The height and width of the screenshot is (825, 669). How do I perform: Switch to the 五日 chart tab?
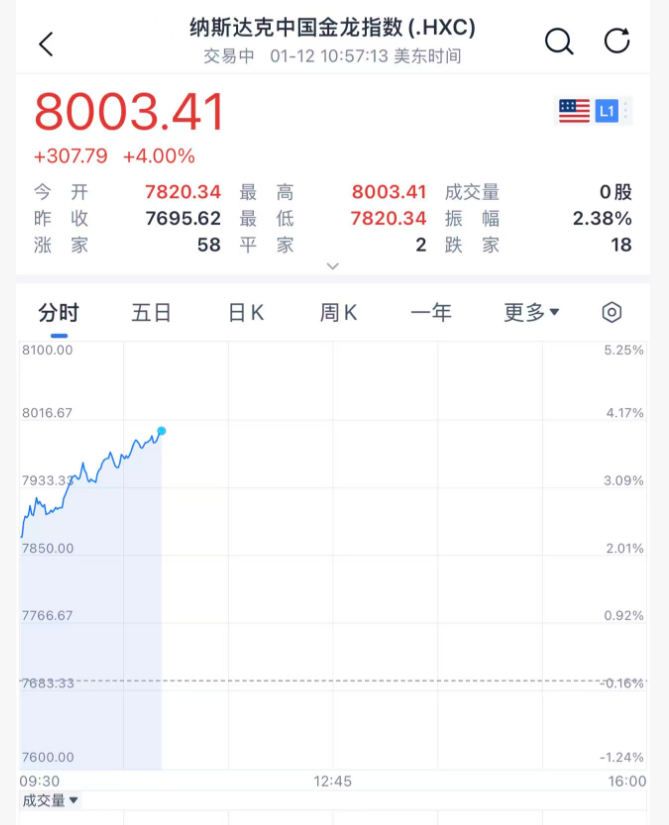tap(151, 313)
